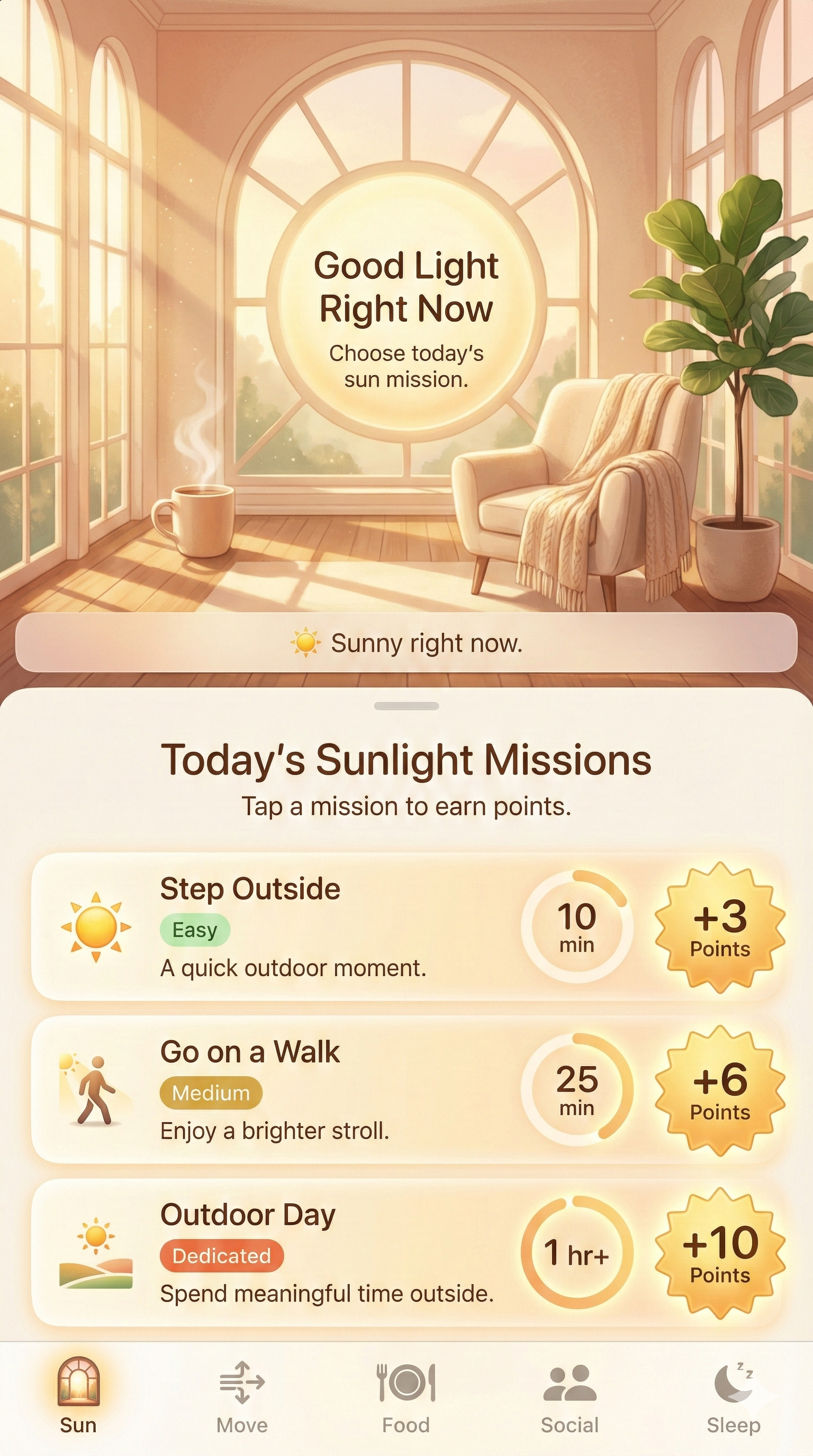Expand the Good Light Right Now circle
The image size is (813, 1456).
[406, 311]
